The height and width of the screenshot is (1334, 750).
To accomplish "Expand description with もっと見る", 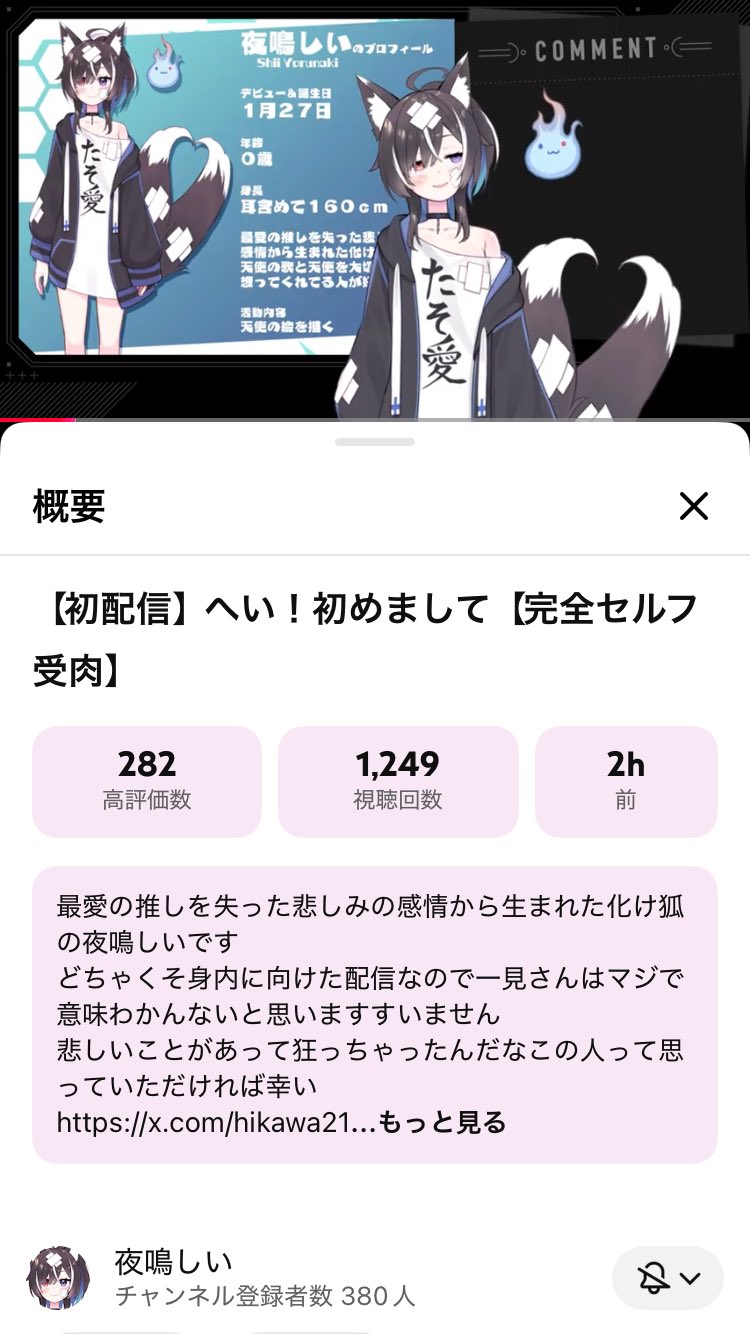I will pyautogui.click(x=443, y=1122).
